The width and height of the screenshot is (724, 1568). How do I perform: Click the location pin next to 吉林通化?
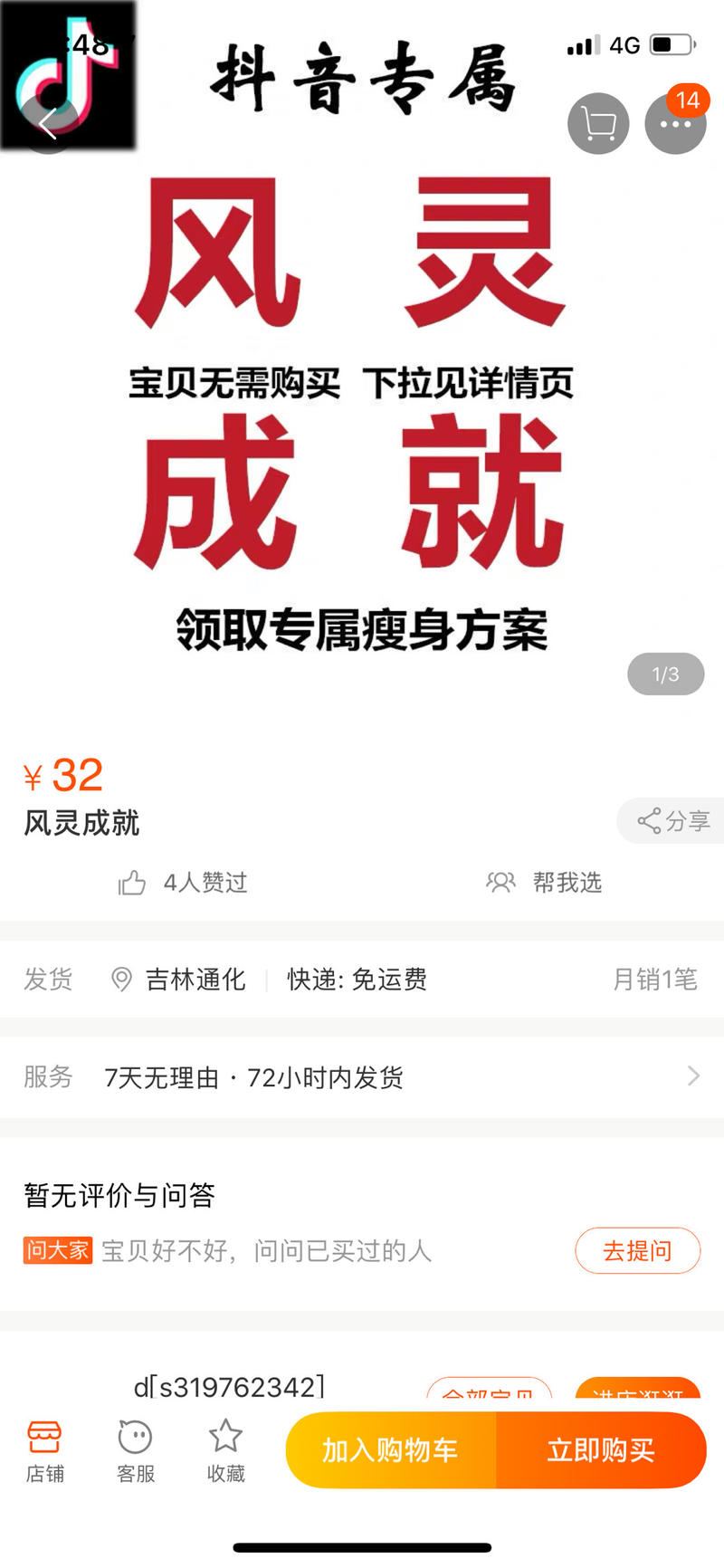pyautogui.click(x=123, y=980)
